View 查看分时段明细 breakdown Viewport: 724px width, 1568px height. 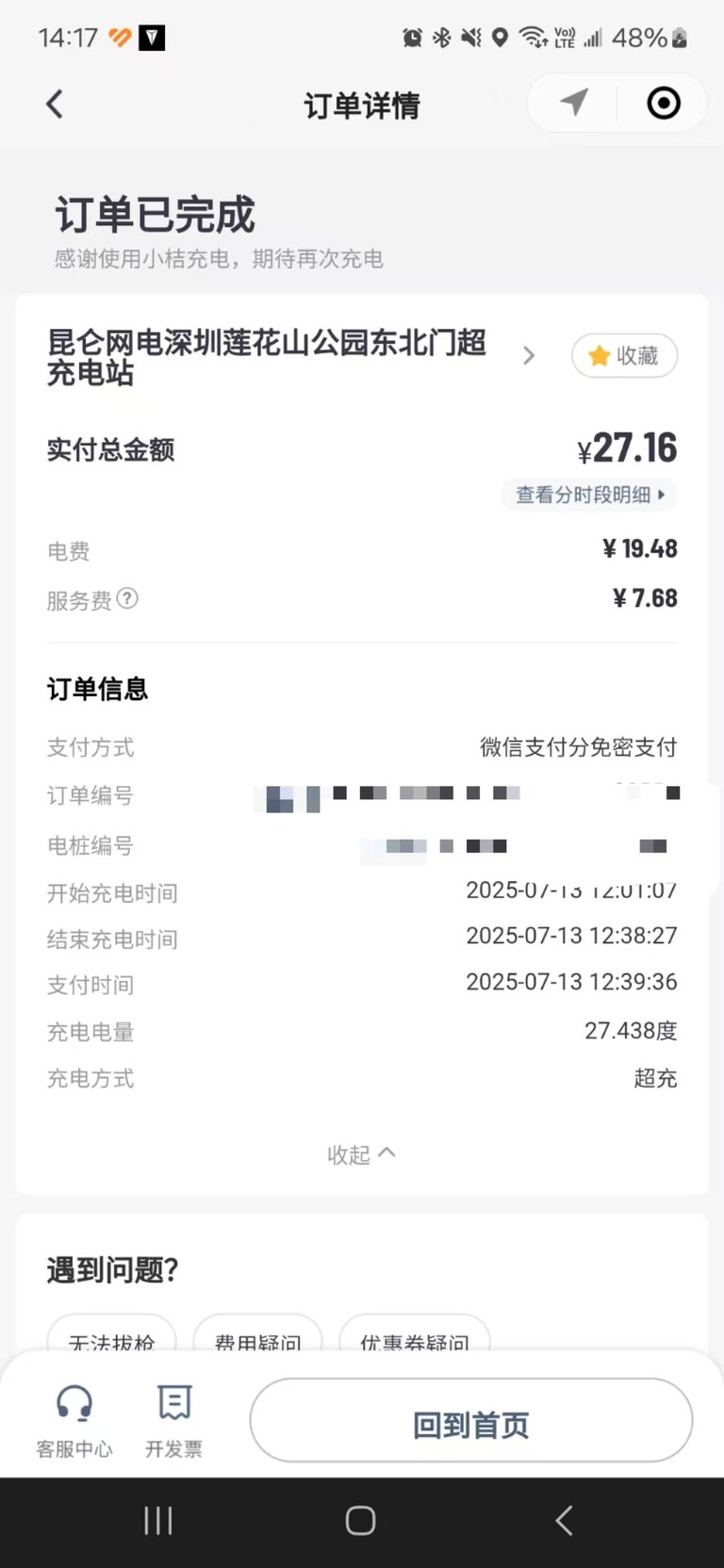590,495
